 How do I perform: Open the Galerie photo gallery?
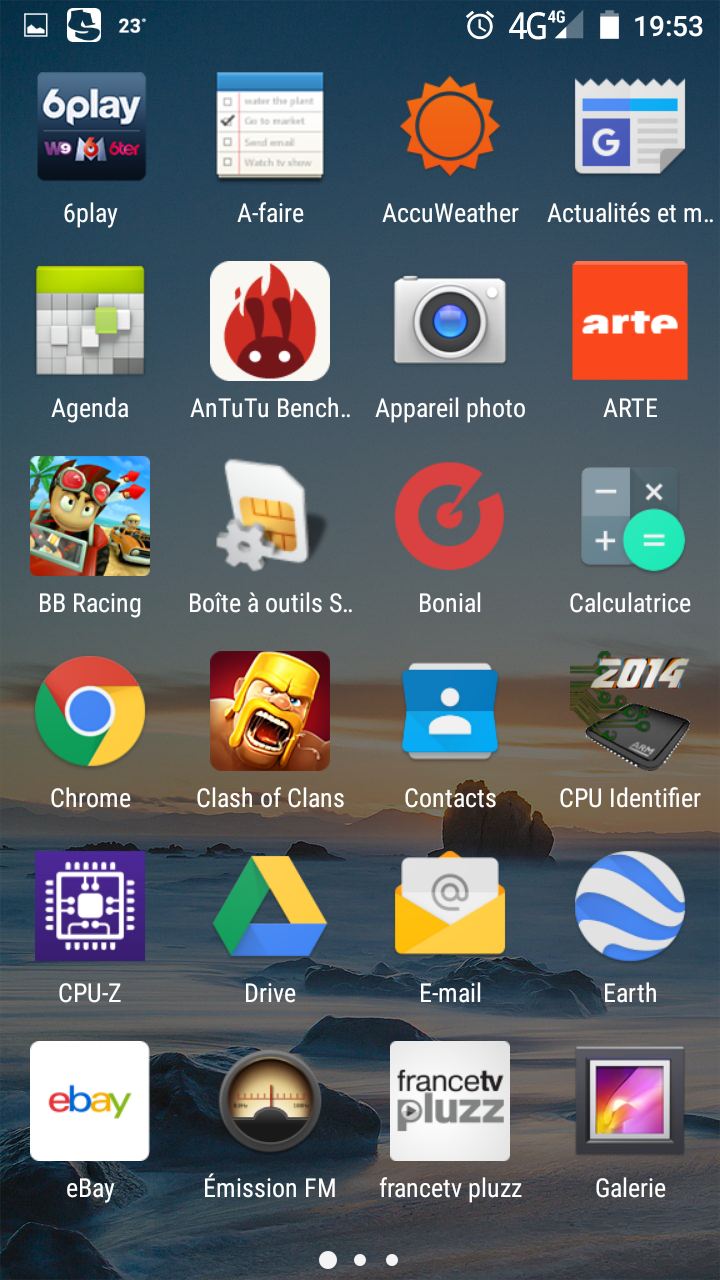(630, 1100)
